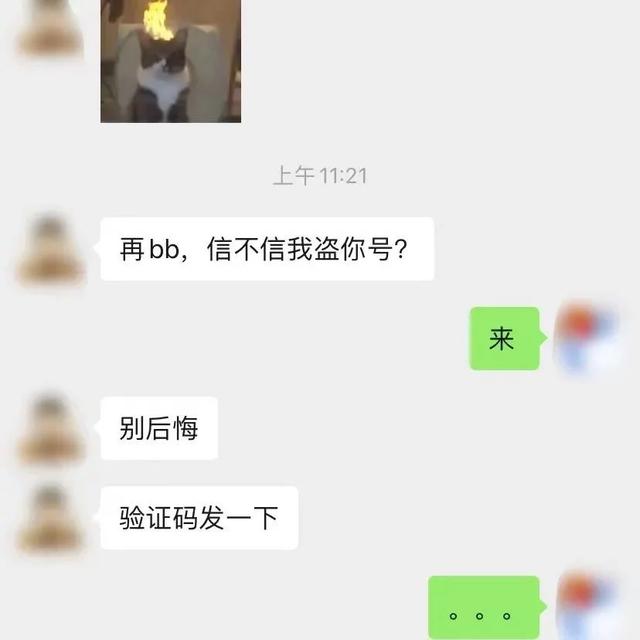Open the cat photo with flames
The height and width of the screenshot is (640, 640).
(170, 61)
